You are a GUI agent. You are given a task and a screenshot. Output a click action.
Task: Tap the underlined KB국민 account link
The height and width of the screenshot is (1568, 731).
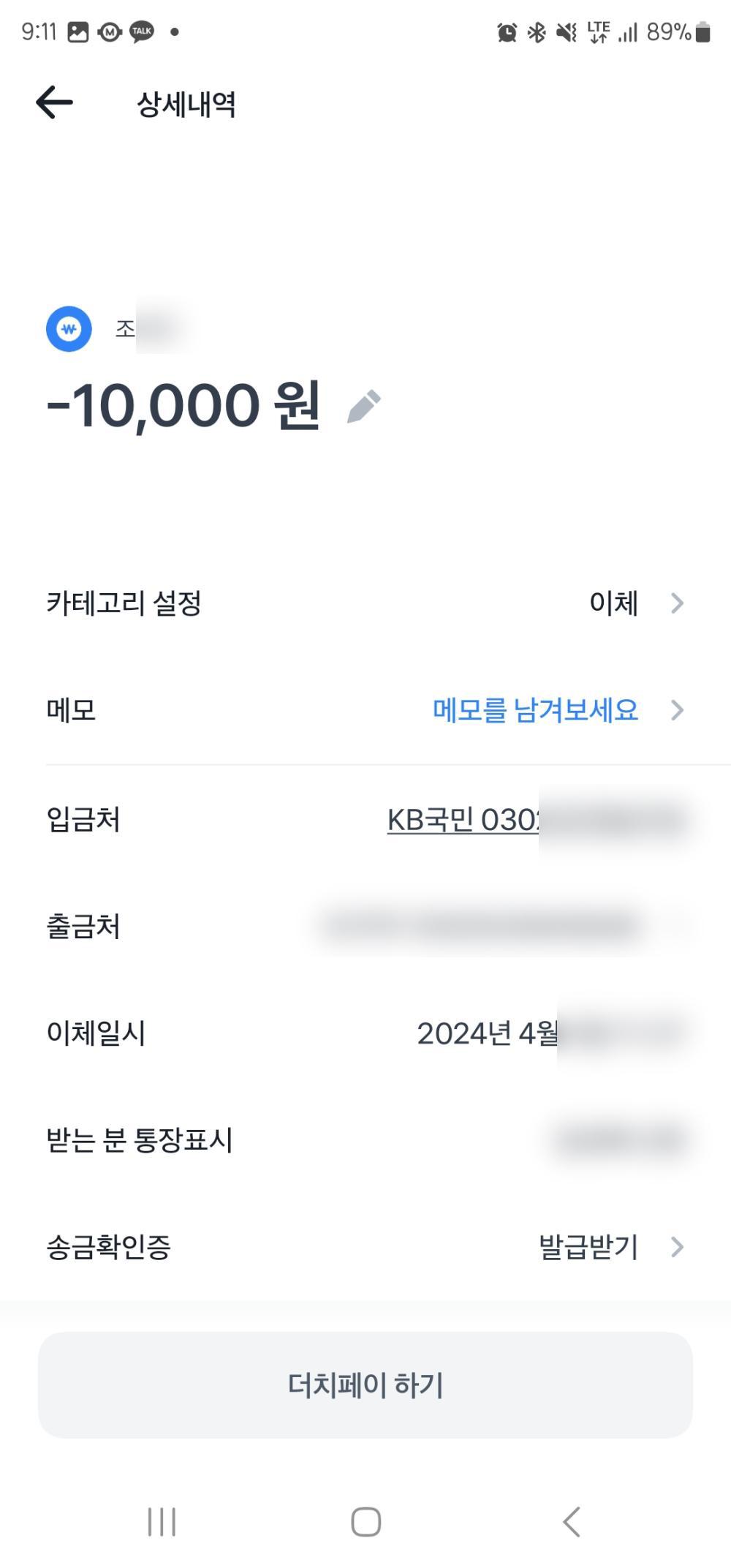463,820
